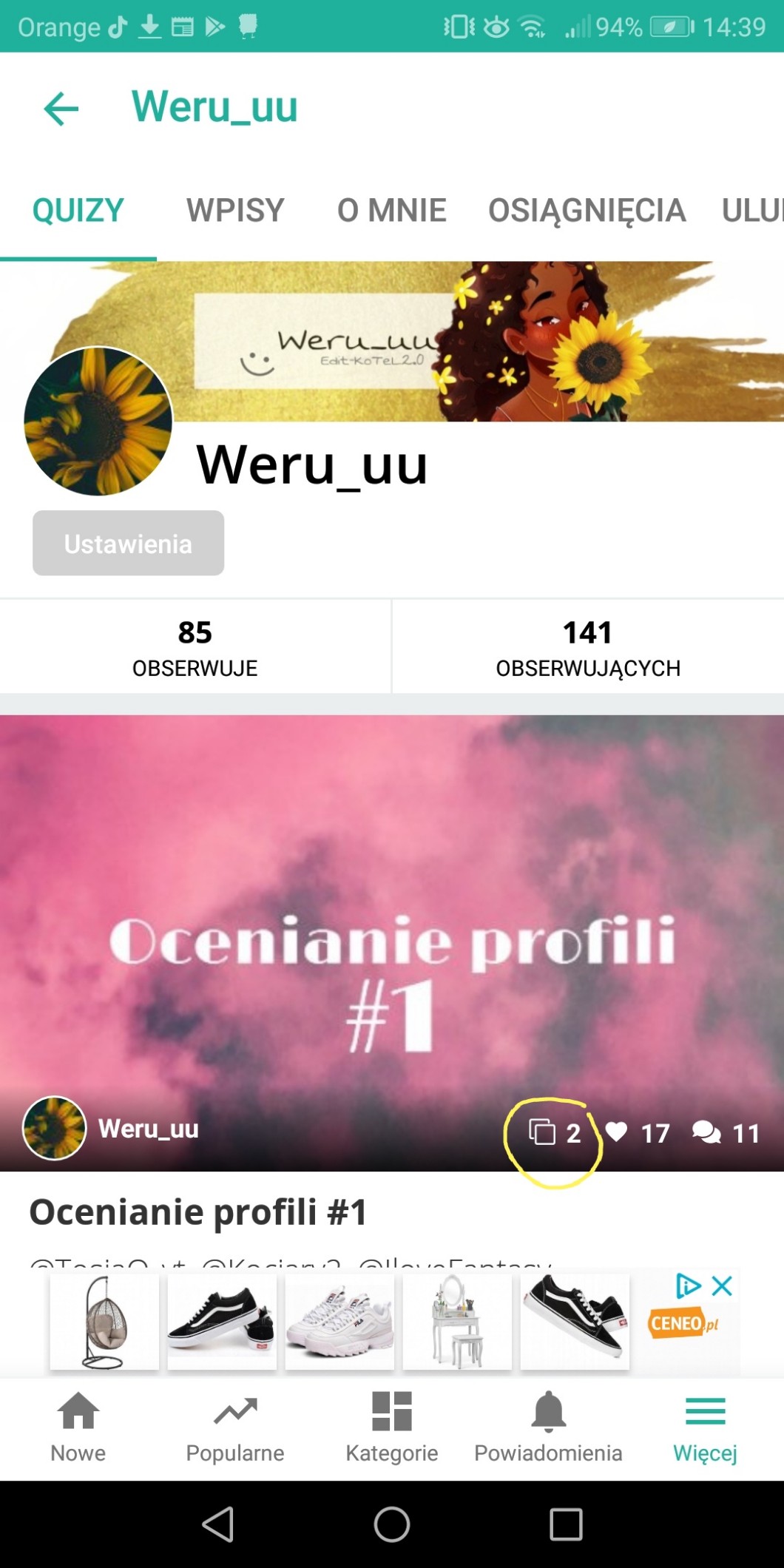
Task: Tap the system home button
Action: [x=392, y=1524]
